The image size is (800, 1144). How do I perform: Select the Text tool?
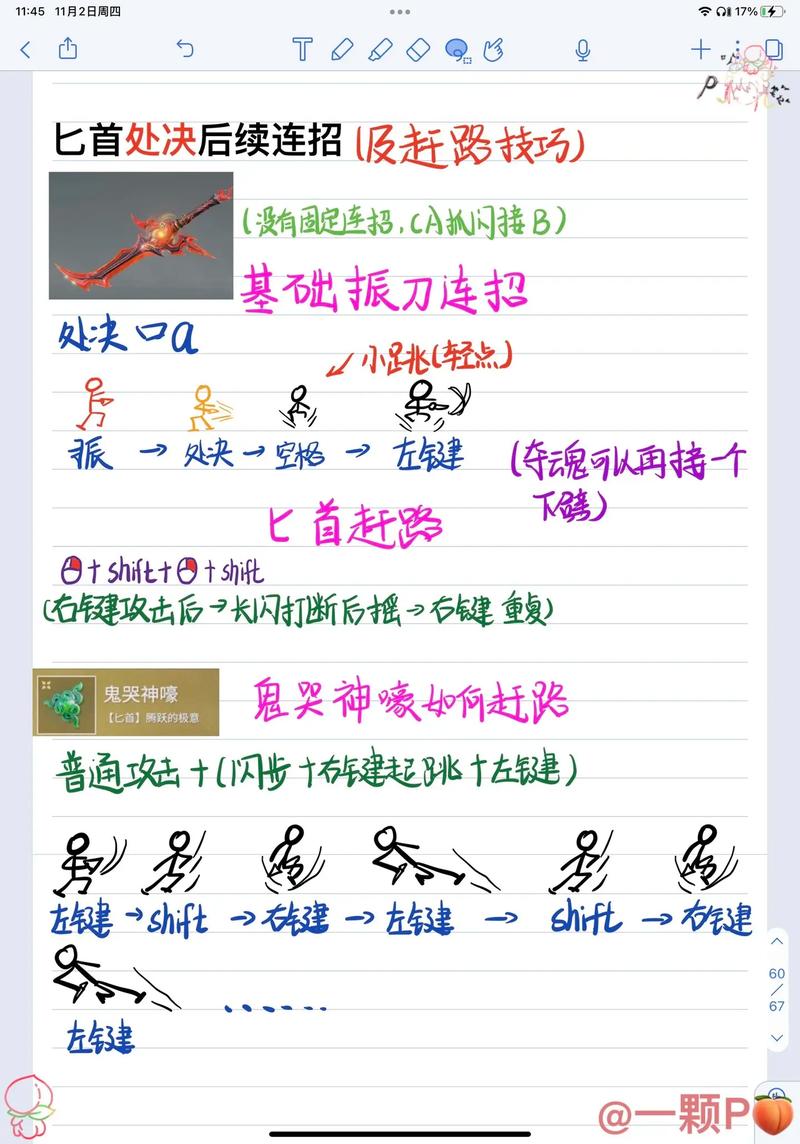click(302, 48)
